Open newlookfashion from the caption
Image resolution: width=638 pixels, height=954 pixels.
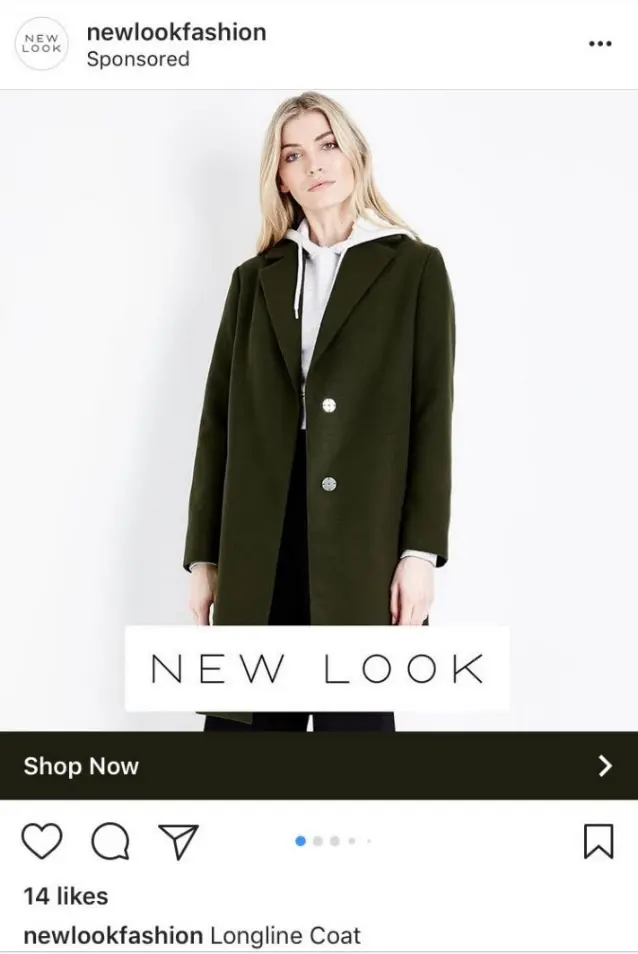[x=112, y=936]
